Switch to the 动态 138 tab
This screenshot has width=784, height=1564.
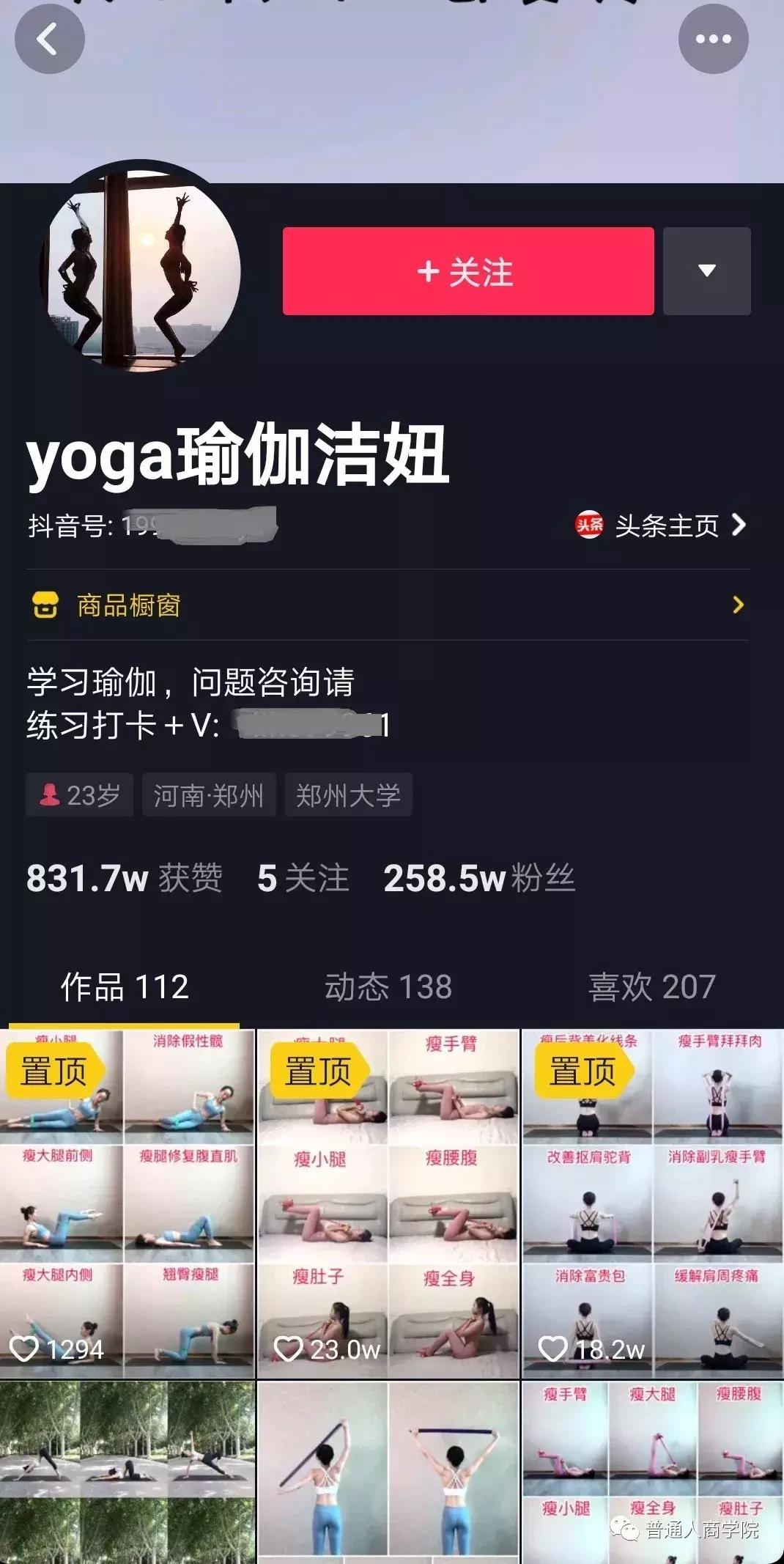pos(388,986)
